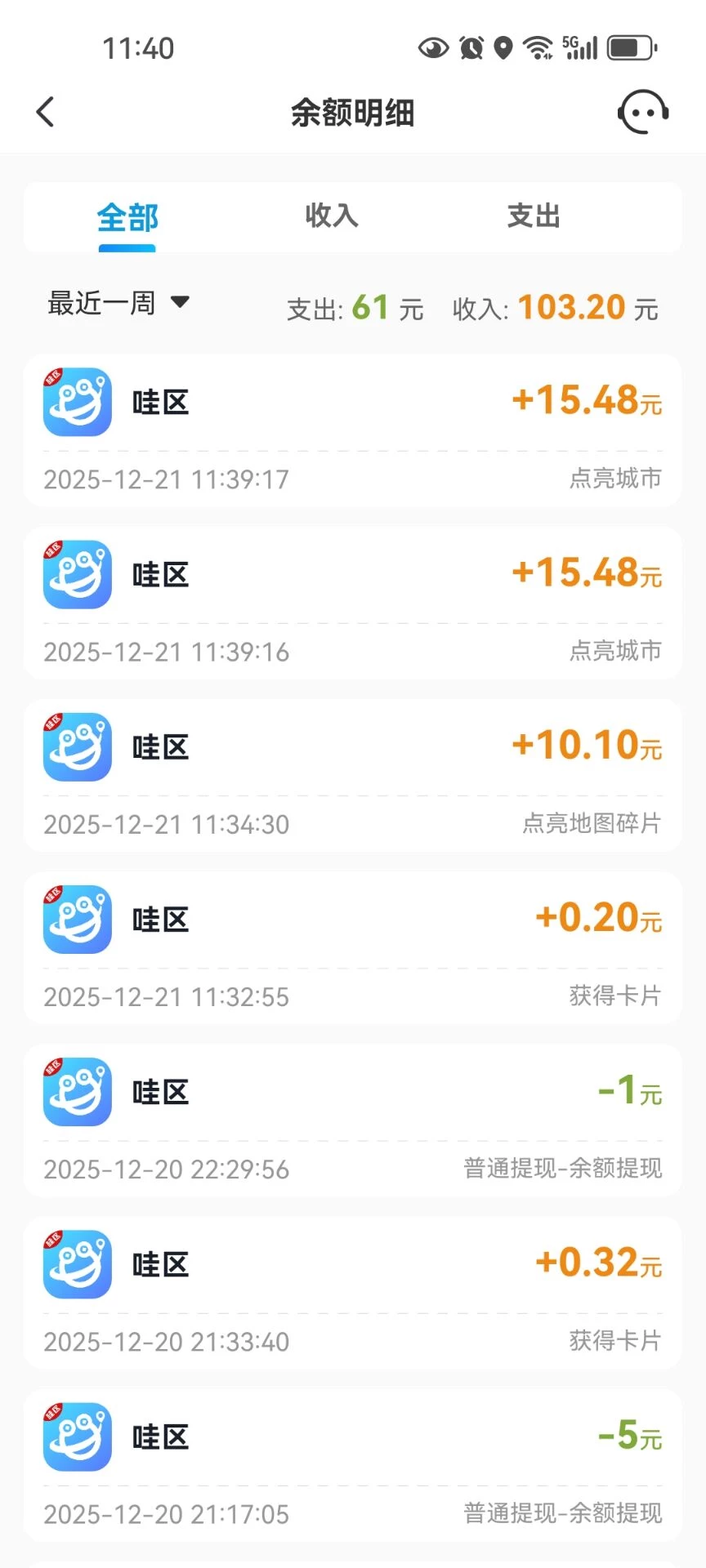Switch to the 收入 tab

(x=332, y=216)
